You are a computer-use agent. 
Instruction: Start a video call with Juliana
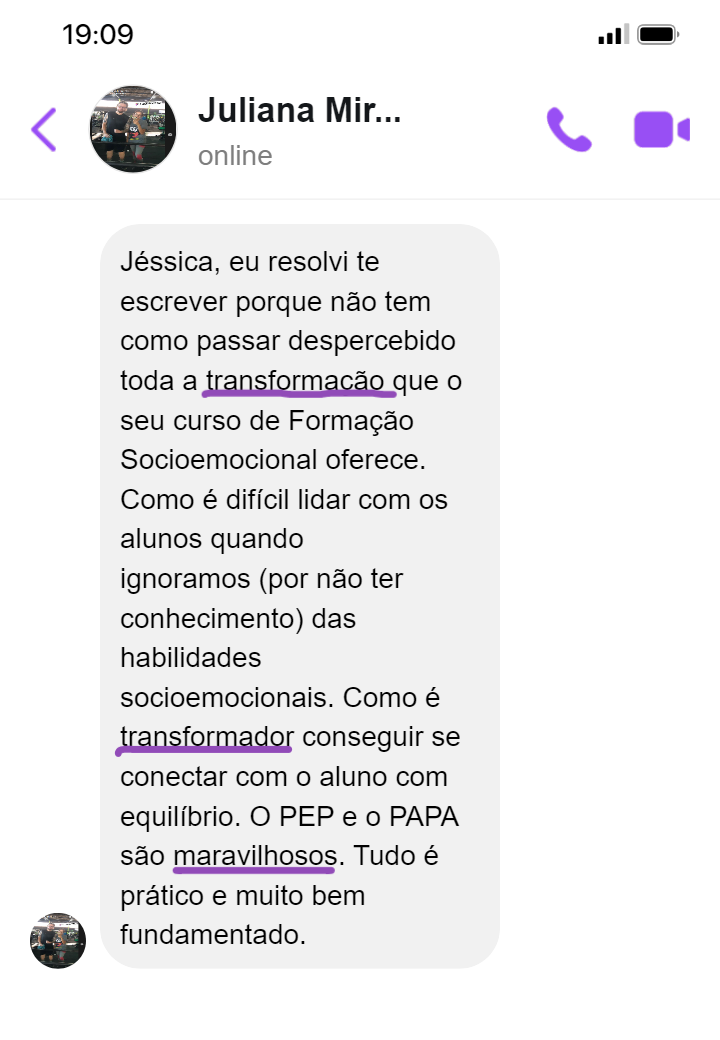(x=661, y=130)
